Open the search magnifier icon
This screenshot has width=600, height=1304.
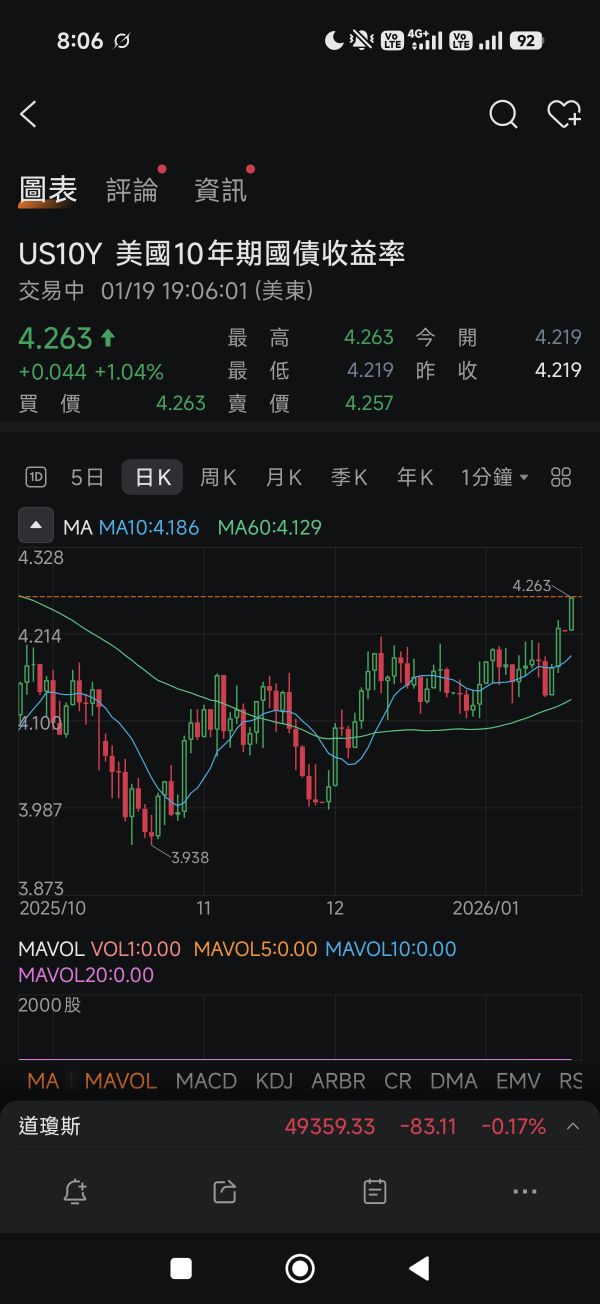click(503, 115)
